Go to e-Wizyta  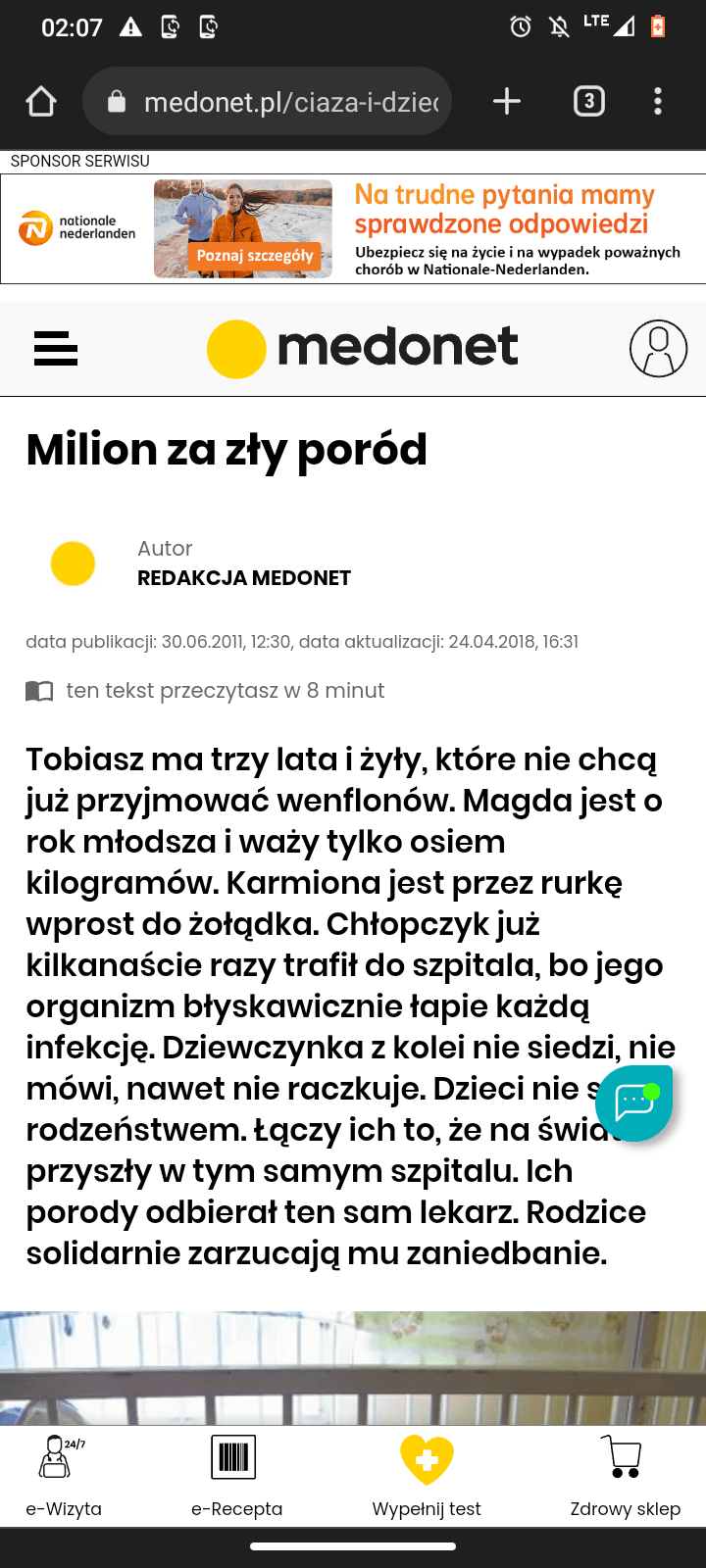point(64,1475)
